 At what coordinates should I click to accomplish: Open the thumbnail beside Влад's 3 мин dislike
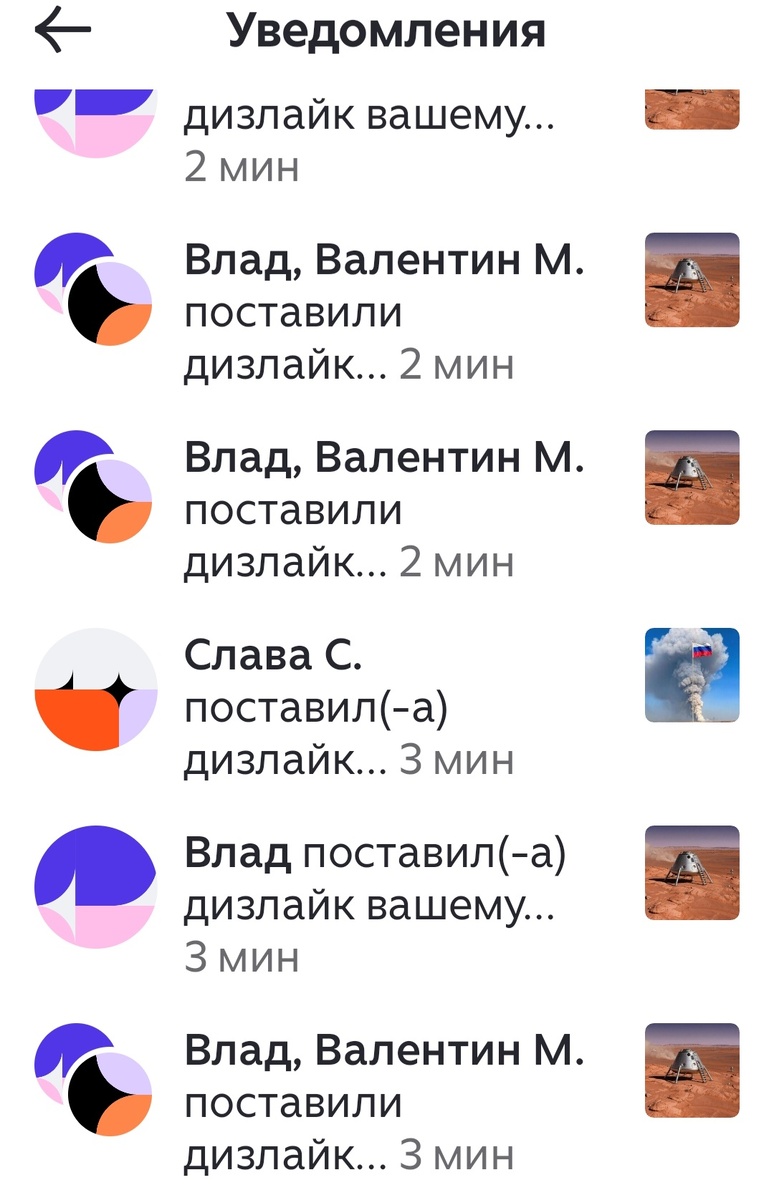[691, 870]
